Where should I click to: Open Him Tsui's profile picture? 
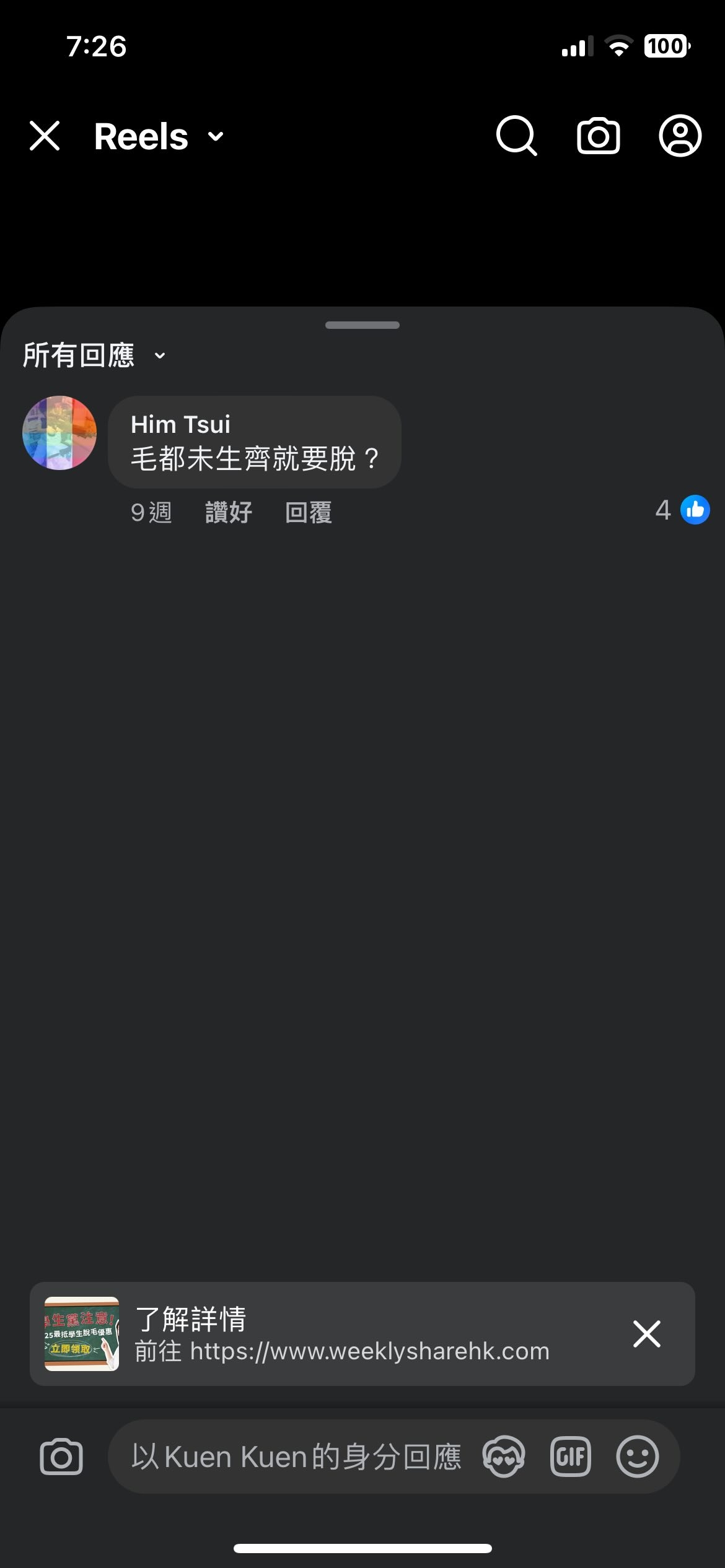pos(59,433)
